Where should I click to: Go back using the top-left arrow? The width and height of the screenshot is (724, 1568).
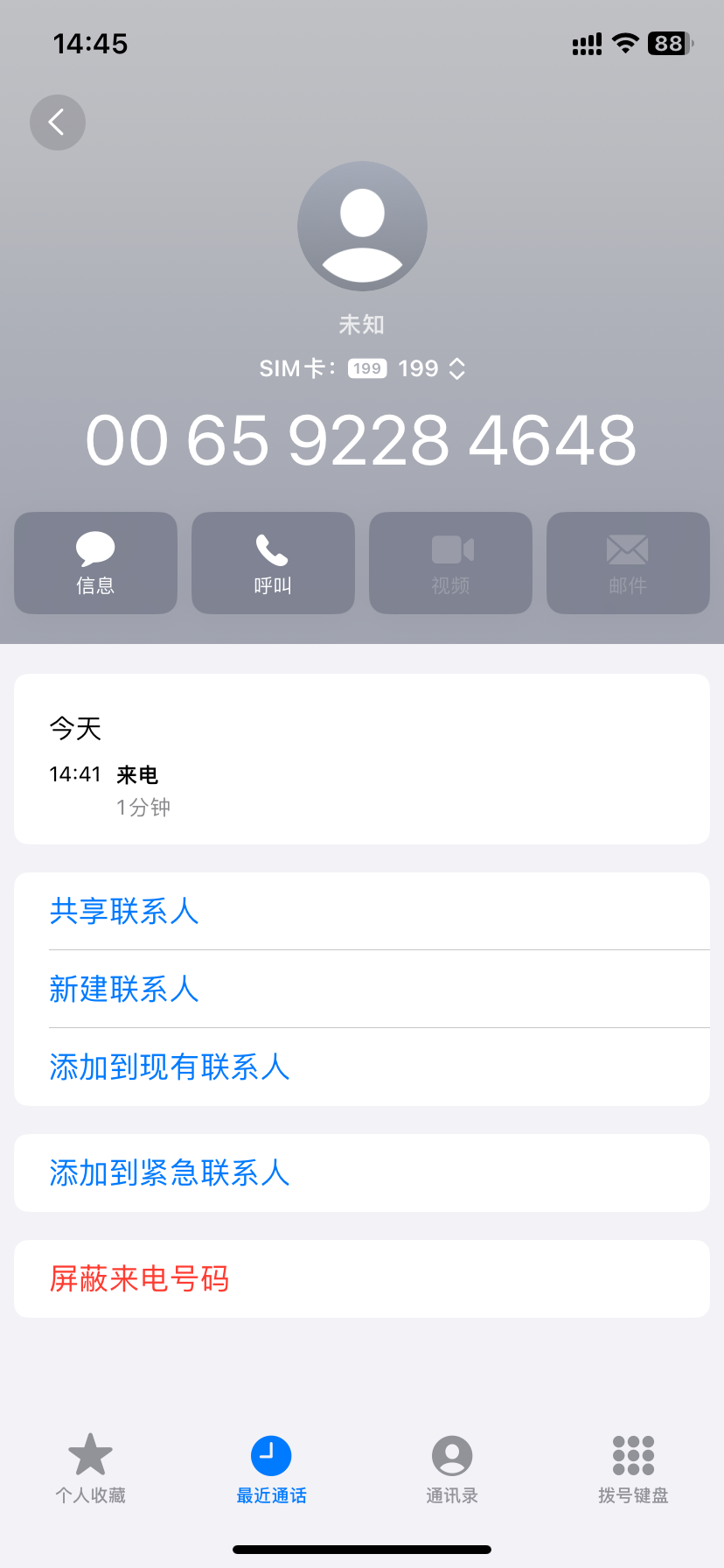[58, 122]
